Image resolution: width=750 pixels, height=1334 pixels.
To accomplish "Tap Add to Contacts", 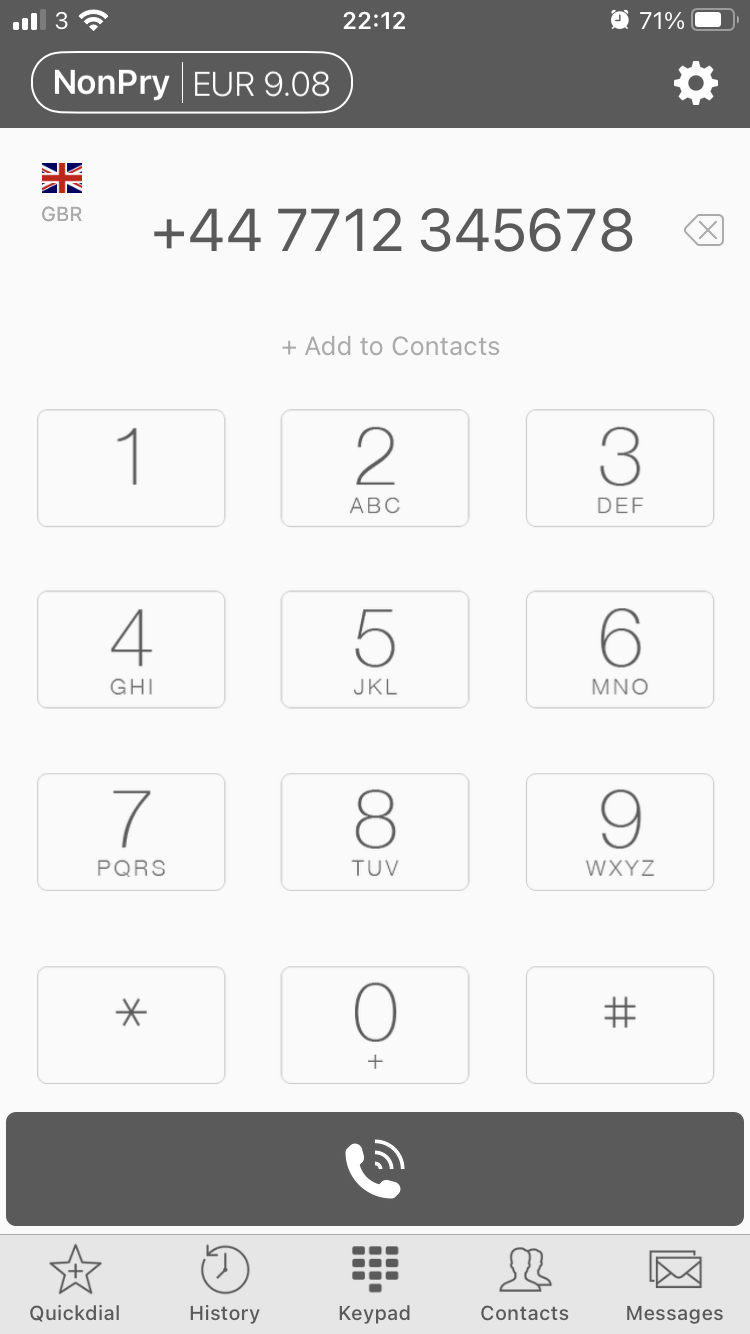I will click(x=391, y=346).
